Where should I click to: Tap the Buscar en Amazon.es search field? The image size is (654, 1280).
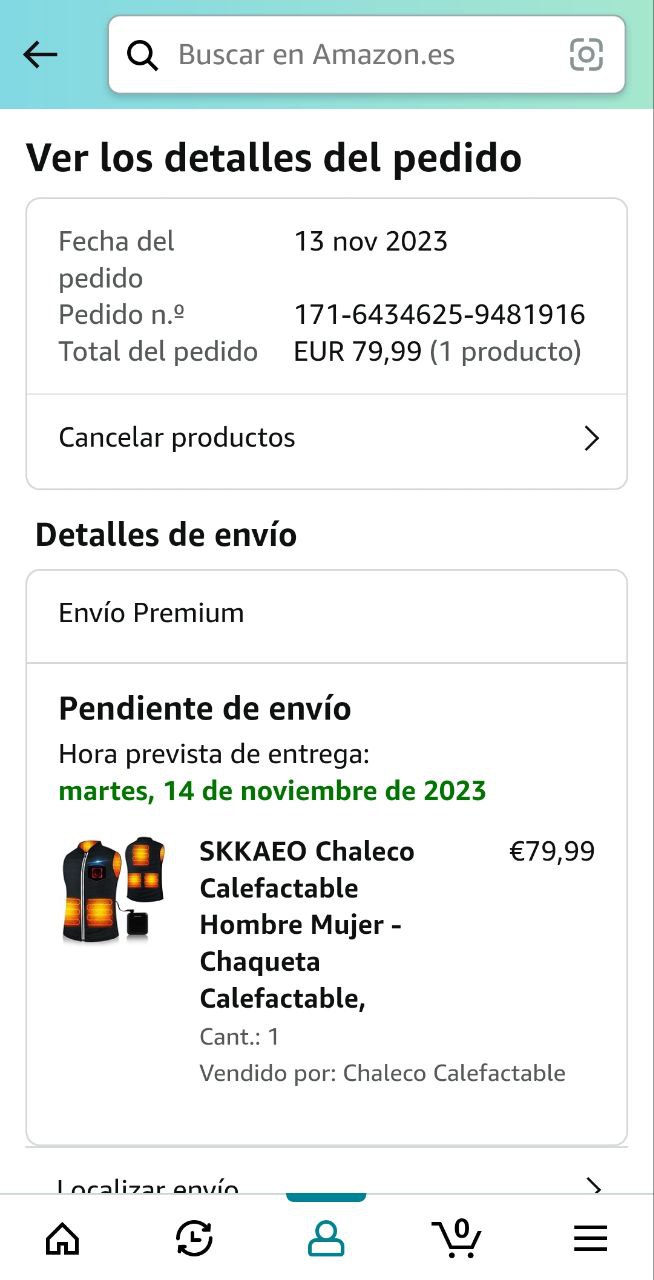point(340,55)
